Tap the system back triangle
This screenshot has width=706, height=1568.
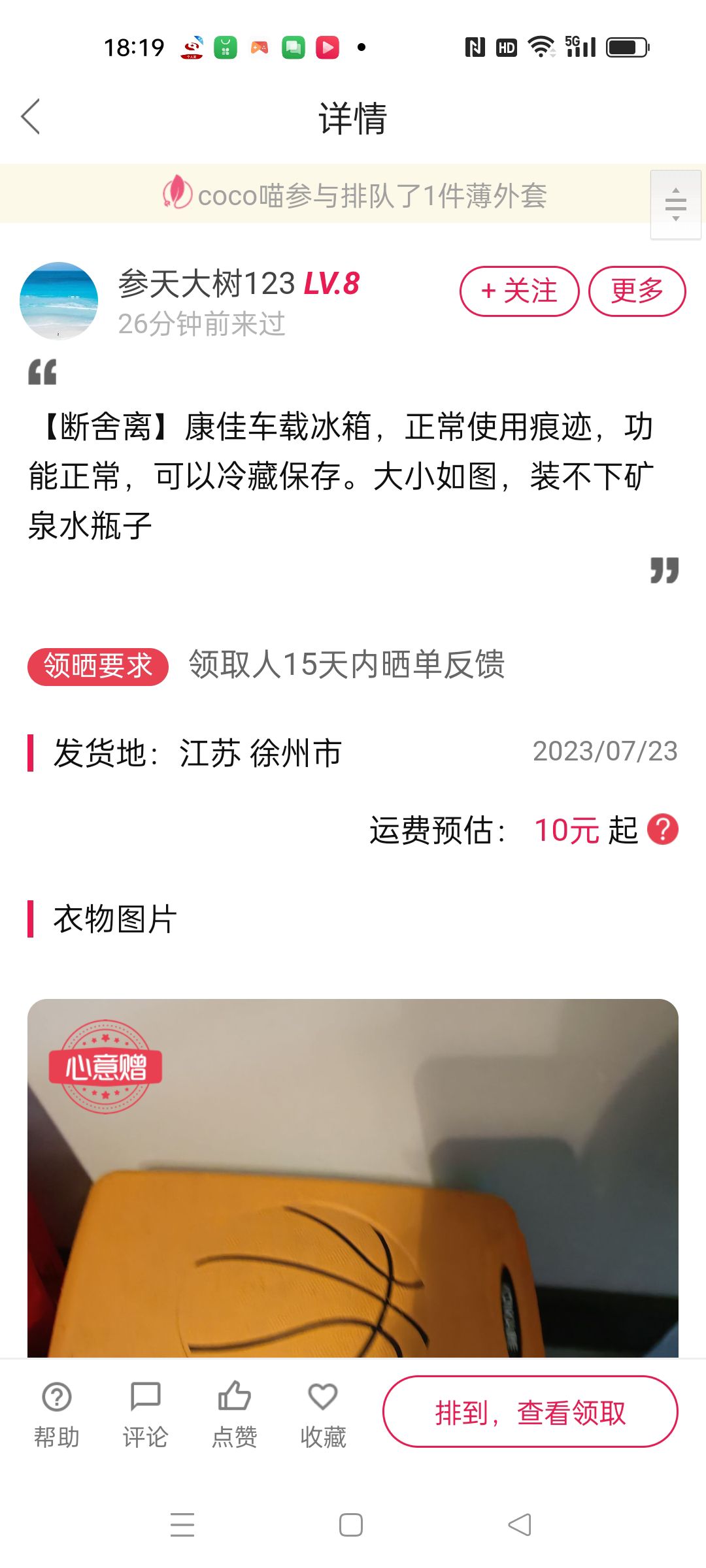tap(520, 1526)
